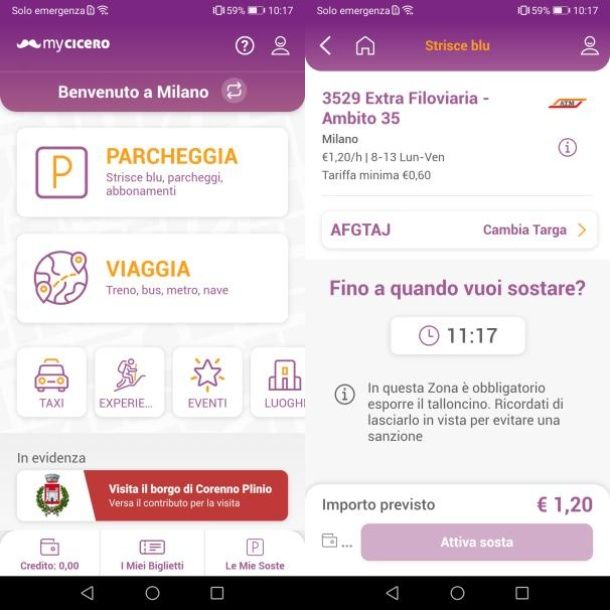Screen dimensions: 610x610
Task: Open the help question mark icon
Action: 245,45
